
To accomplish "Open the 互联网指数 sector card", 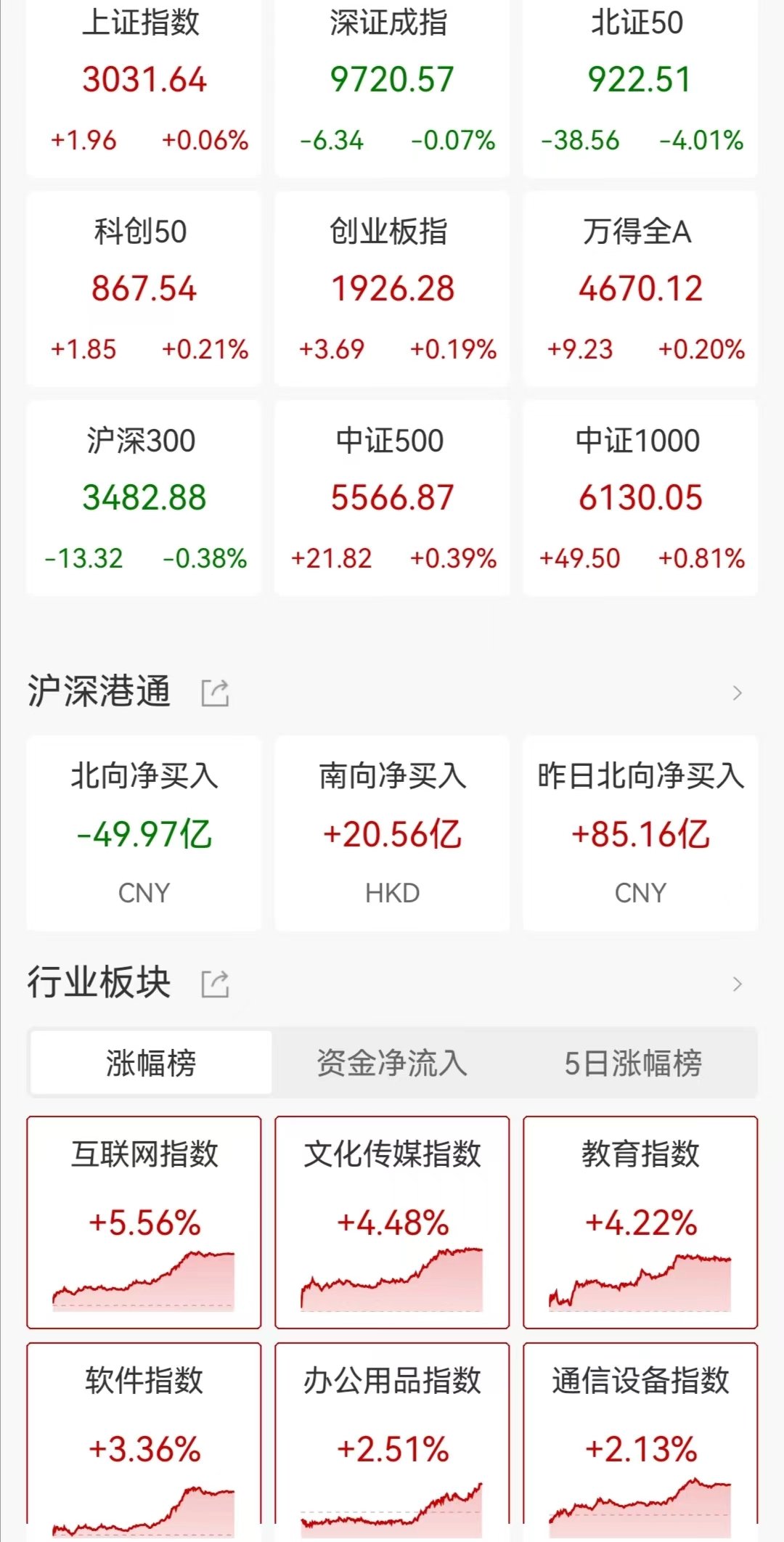I will coord(144,1223).
